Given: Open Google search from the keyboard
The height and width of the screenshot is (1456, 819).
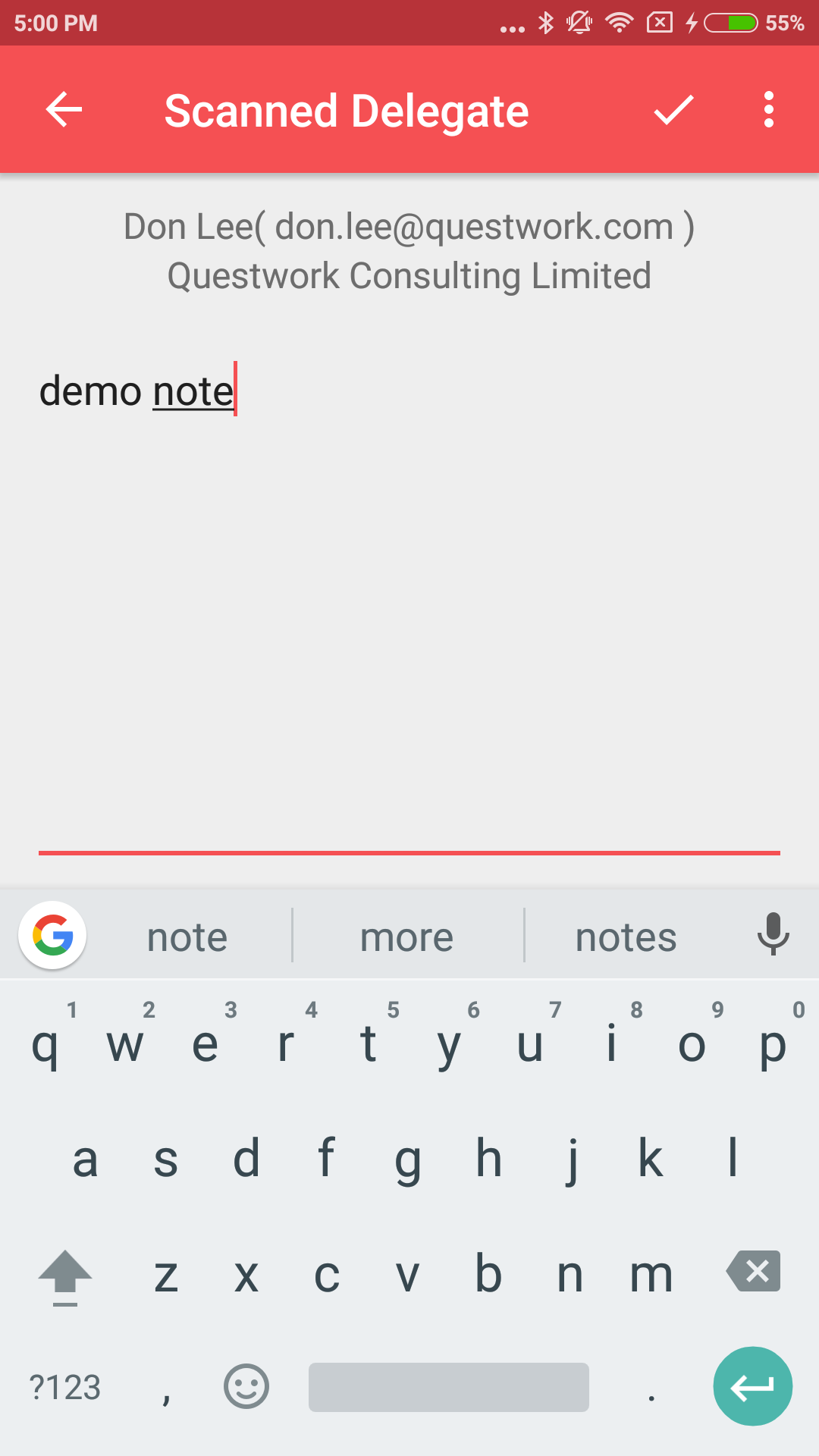Looking at the screenshot, I should [x=52, y=935].
